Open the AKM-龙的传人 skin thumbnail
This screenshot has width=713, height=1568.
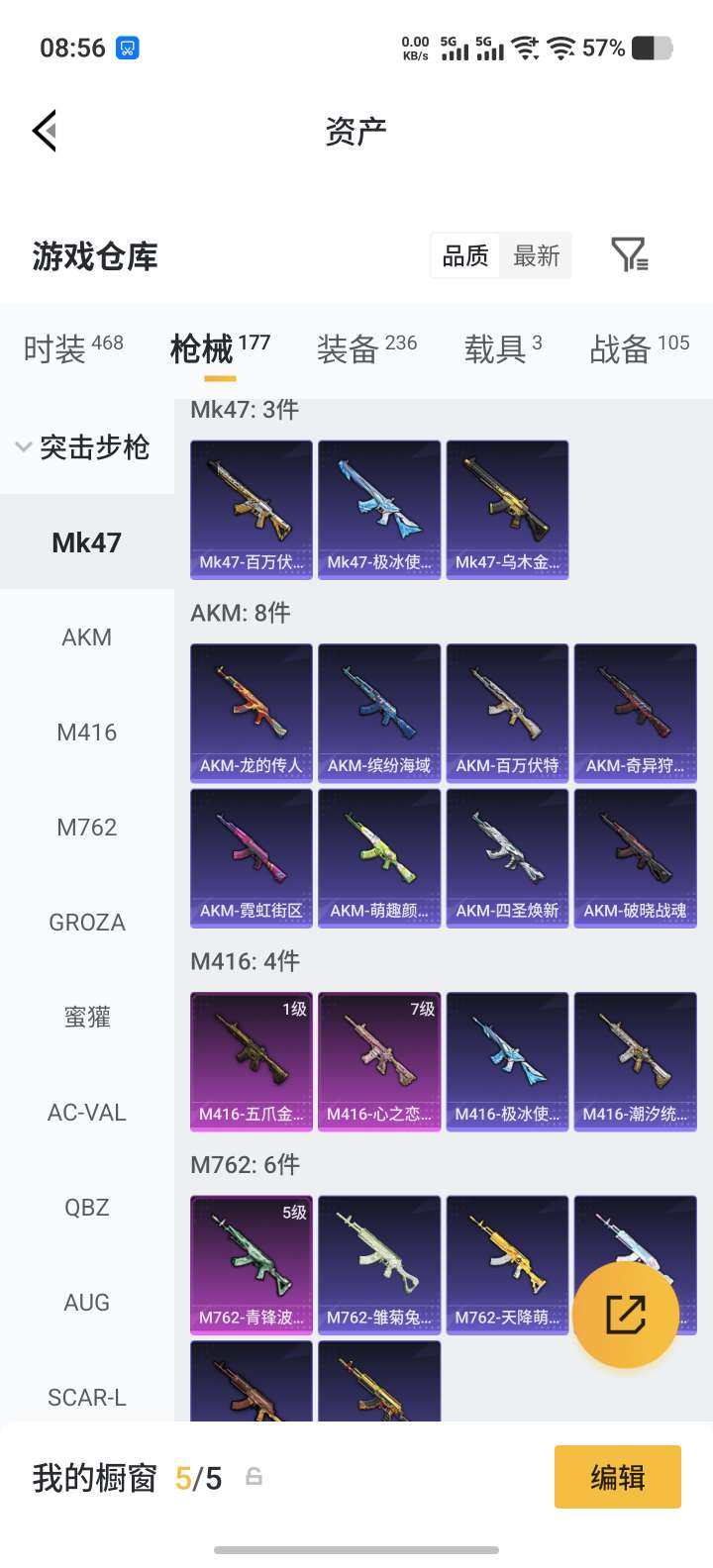click(251, 711)
